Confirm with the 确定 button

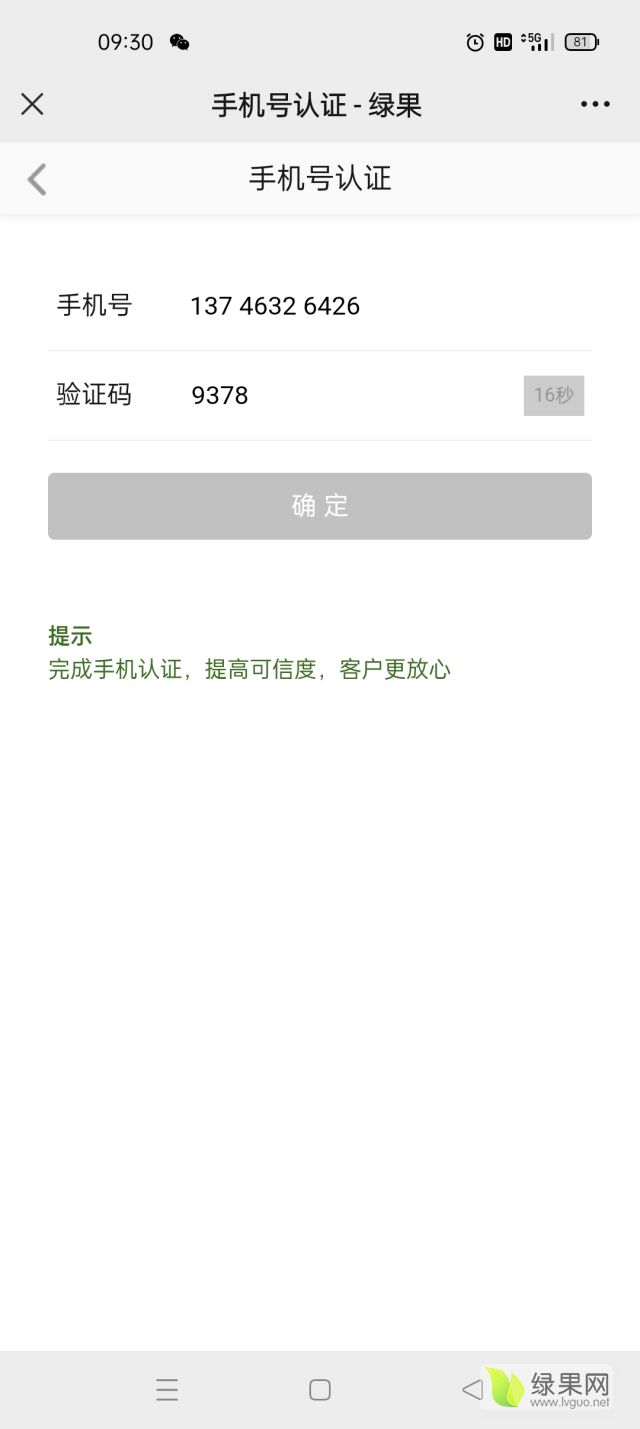(320, 506)
